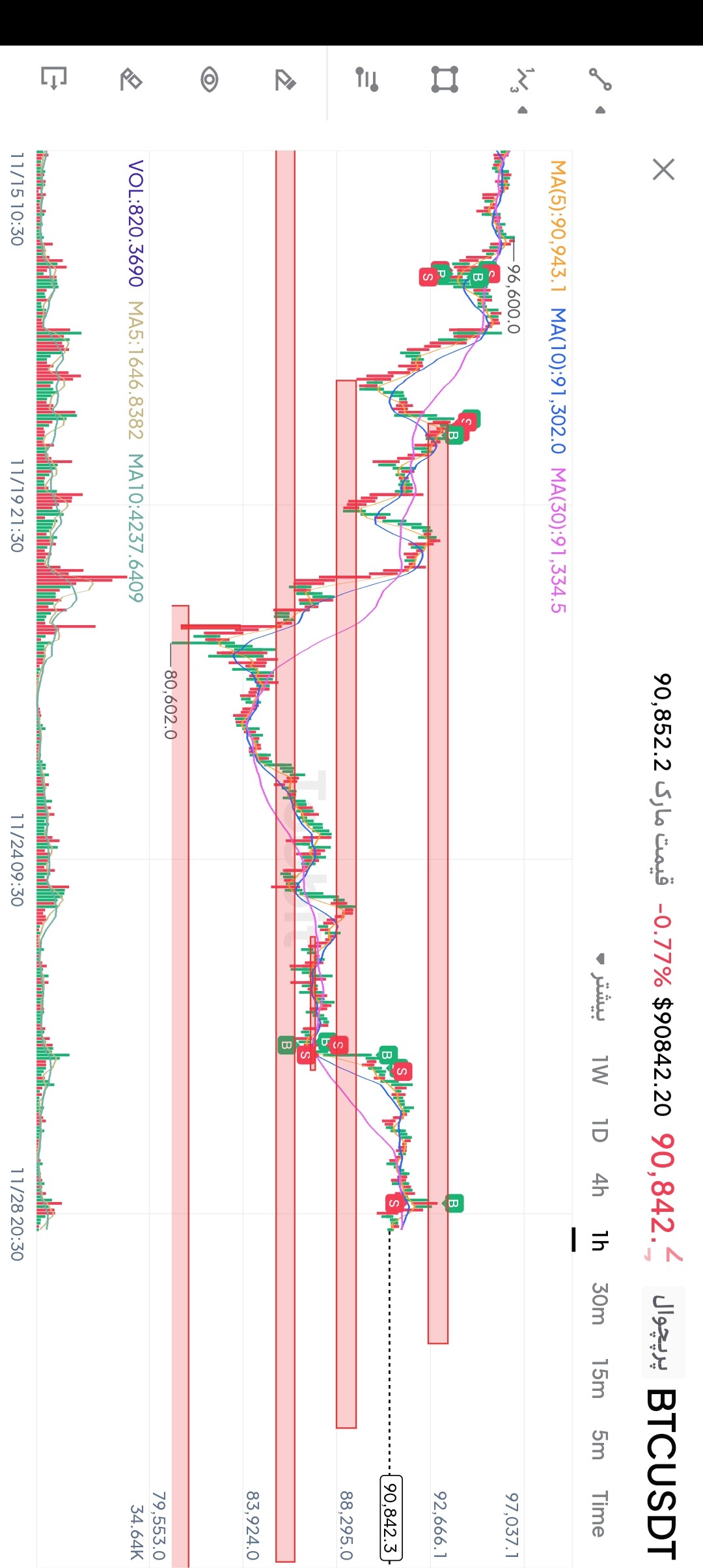Switch to the 1D timeframe

click(x=598, y=1131)
